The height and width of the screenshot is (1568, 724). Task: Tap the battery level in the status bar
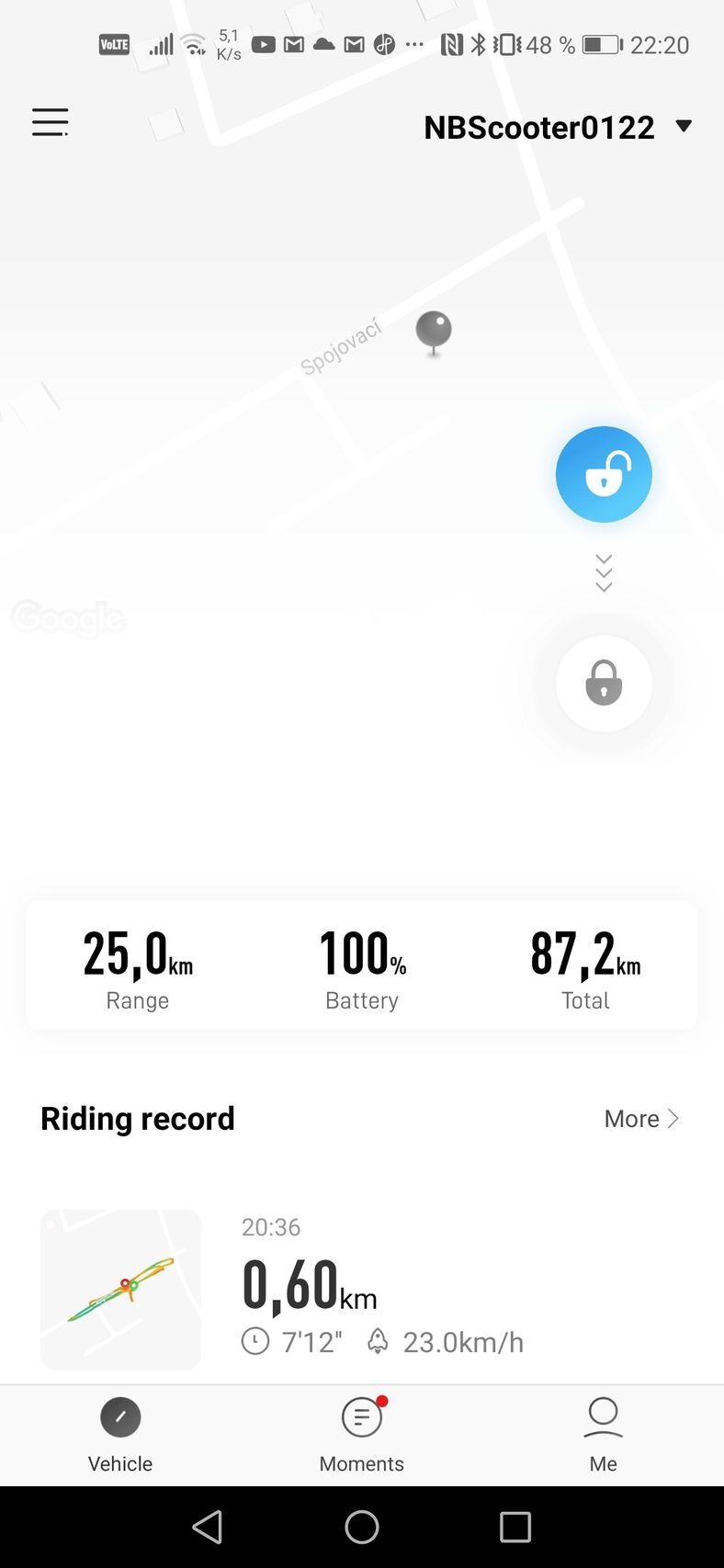coord(602,45)
